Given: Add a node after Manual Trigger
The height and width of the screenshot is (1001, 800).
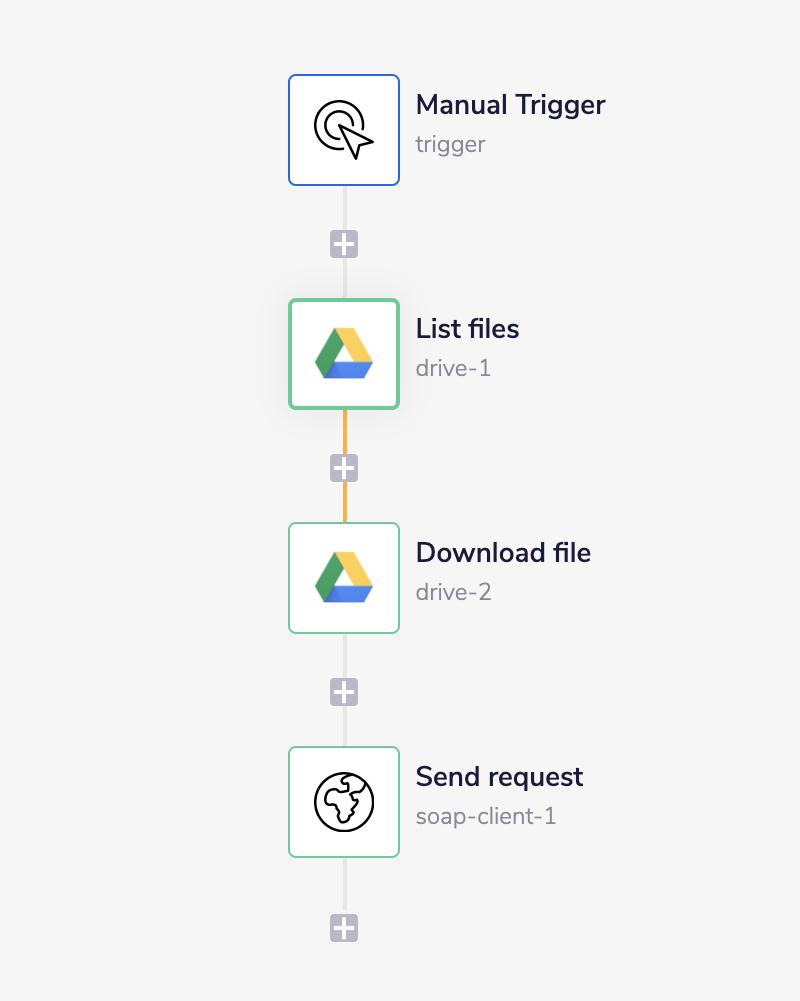Looking at the screenshot, I should 344,243.
